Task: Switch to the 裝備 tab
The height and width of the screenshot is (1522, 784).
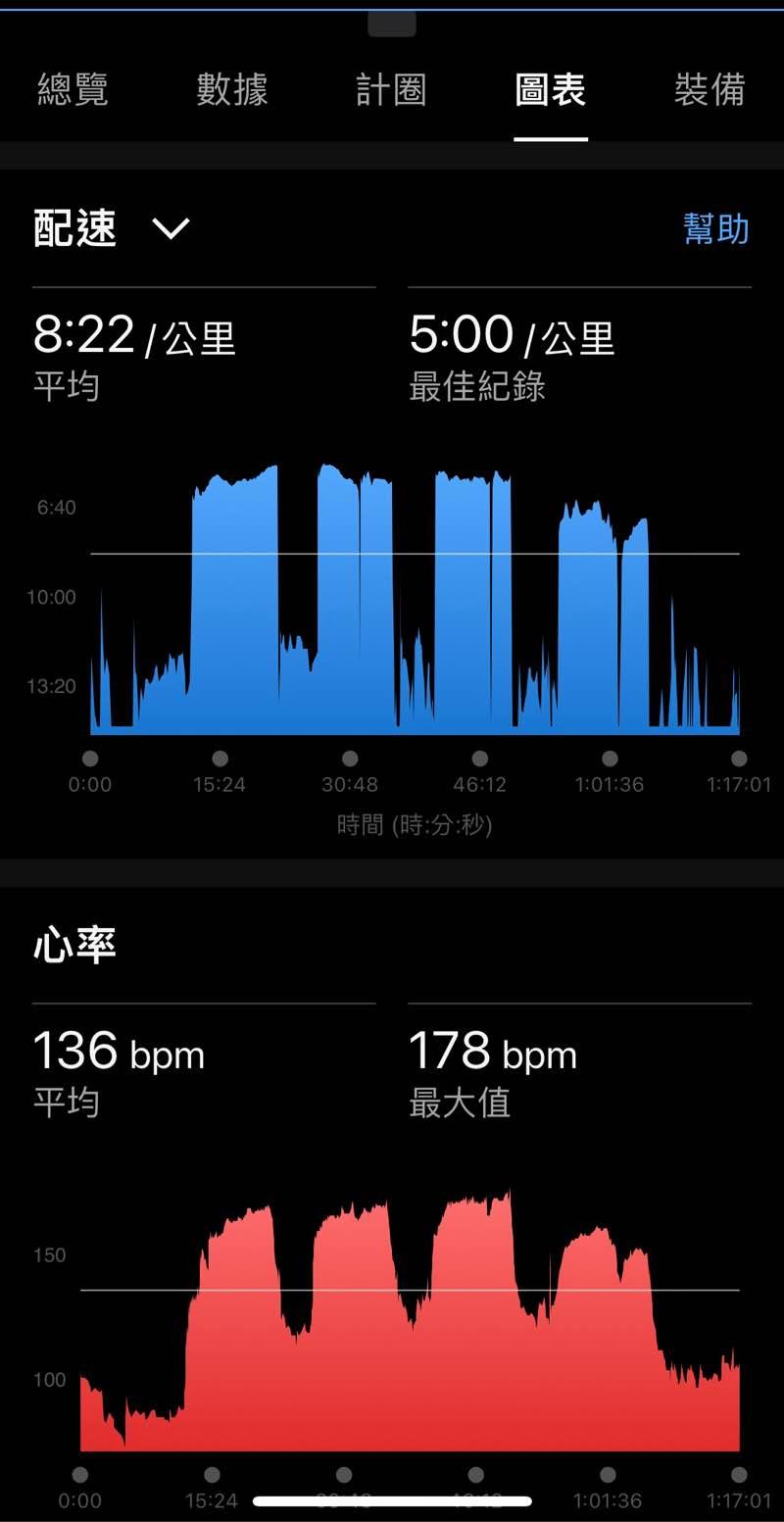Action: pyautogui.click(x=710, y=90)
